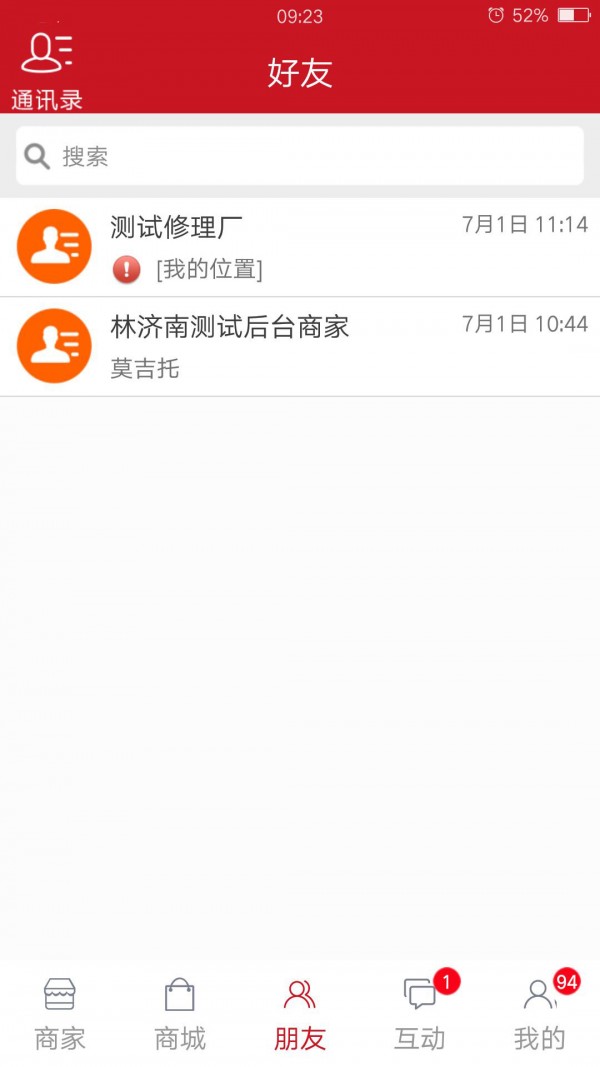Go to the 商城 tab
The height and width of the screenshot is (1067, 600).
[180, 1014]
